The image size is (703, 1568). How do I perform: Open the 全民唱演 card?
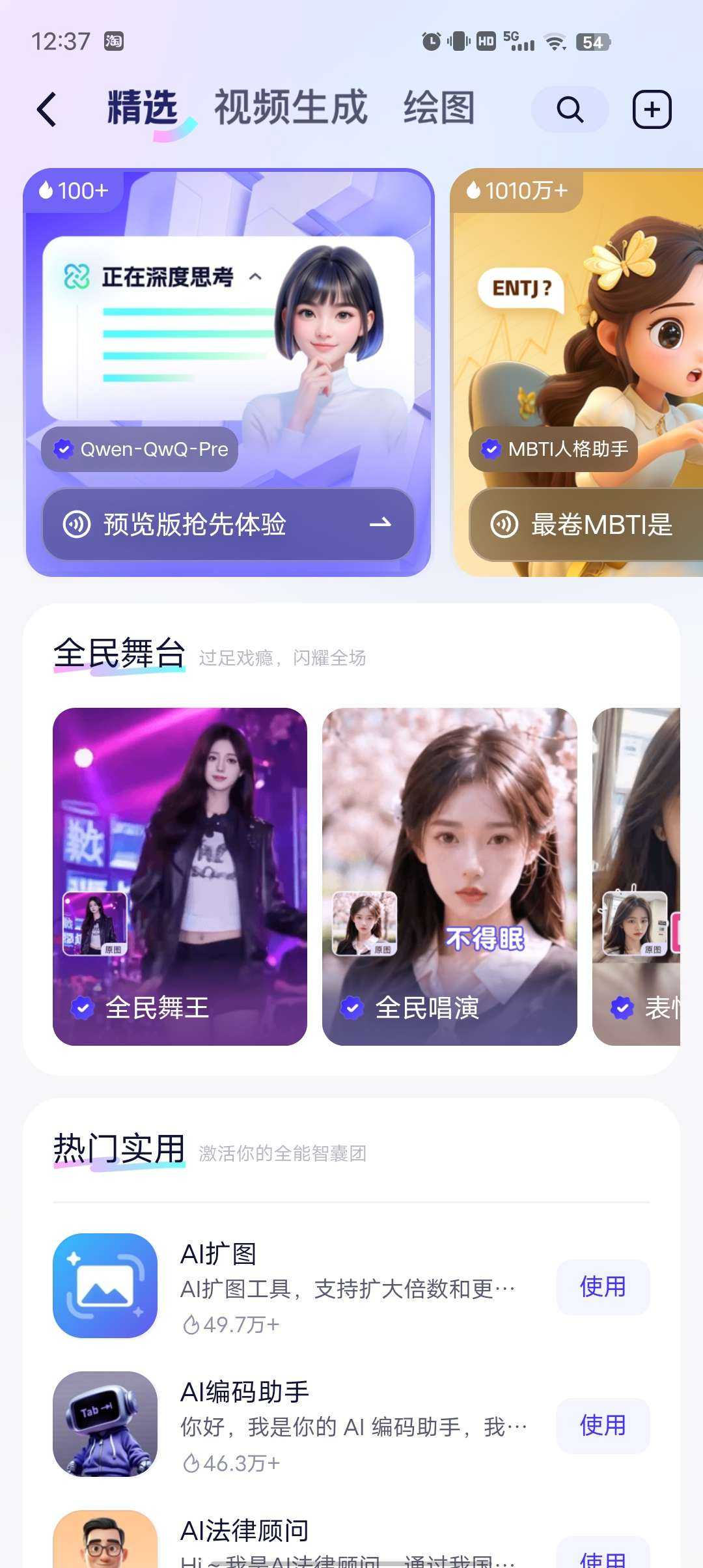[x=450, y=876]
